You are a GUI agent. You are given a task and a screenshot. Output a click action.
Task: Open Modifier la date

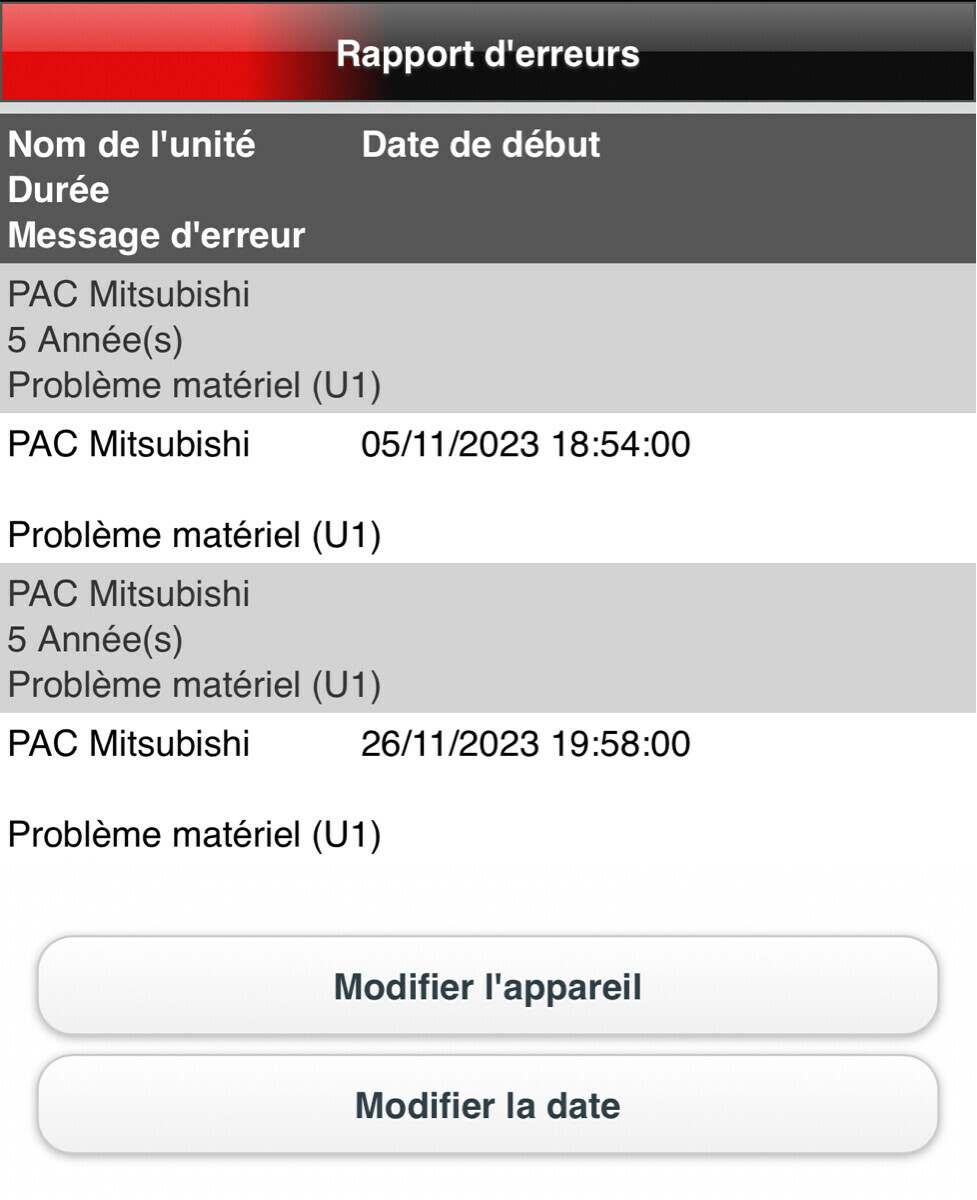coord(488,1105)
